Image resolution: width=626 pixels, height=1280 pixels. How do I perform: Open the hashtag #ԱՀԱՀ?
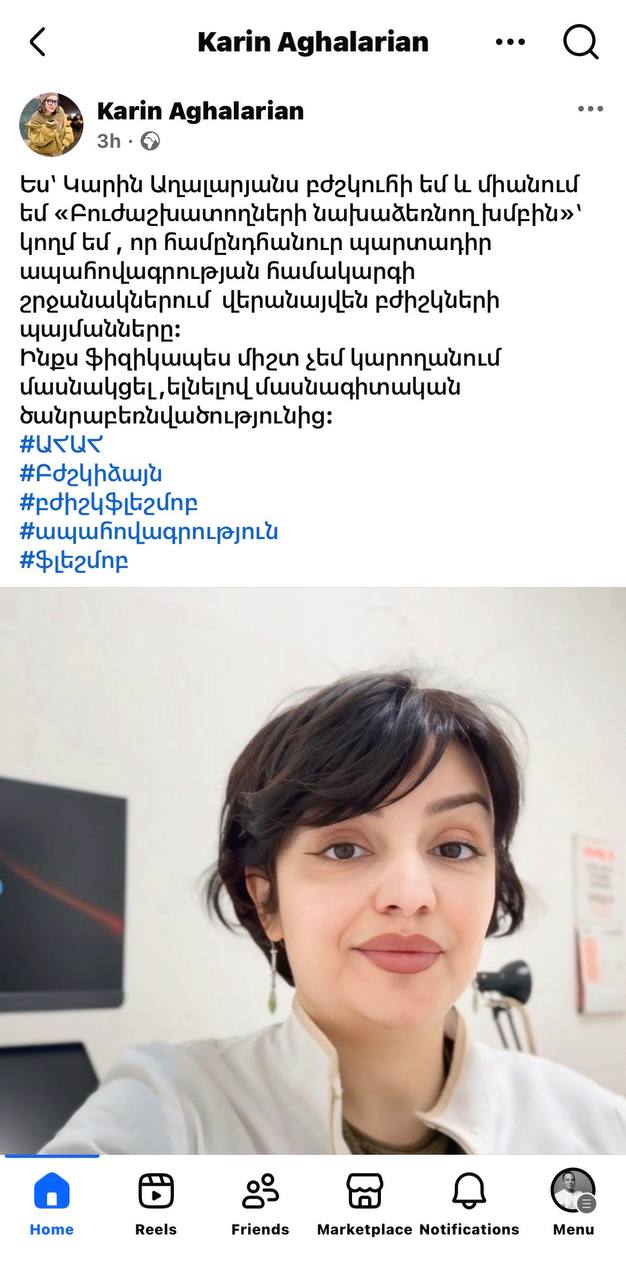coord(61,444)
